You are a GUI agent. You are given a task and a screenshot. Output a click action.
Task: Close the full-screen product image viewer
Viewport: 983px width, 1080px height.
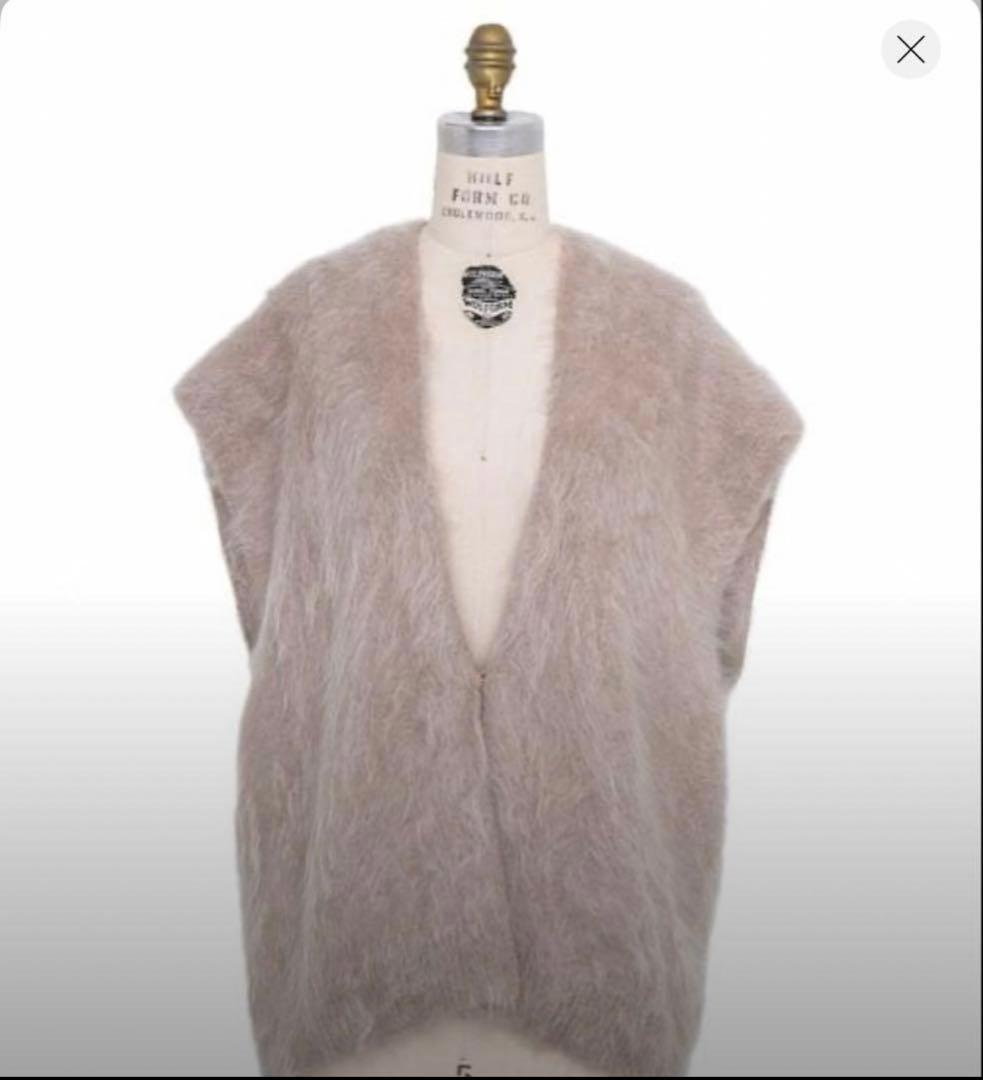[x=910, y=49]
